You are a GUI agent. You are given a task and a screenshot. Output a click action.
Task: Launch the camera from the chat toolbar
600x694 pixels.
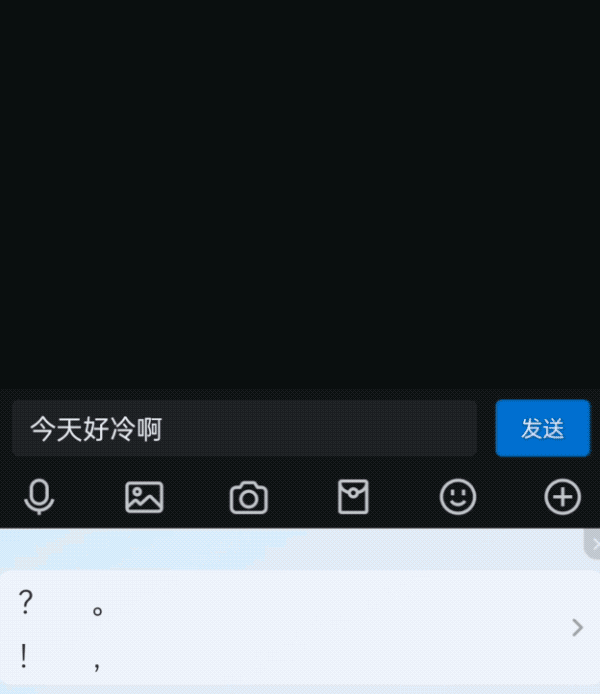pos(248,497)
